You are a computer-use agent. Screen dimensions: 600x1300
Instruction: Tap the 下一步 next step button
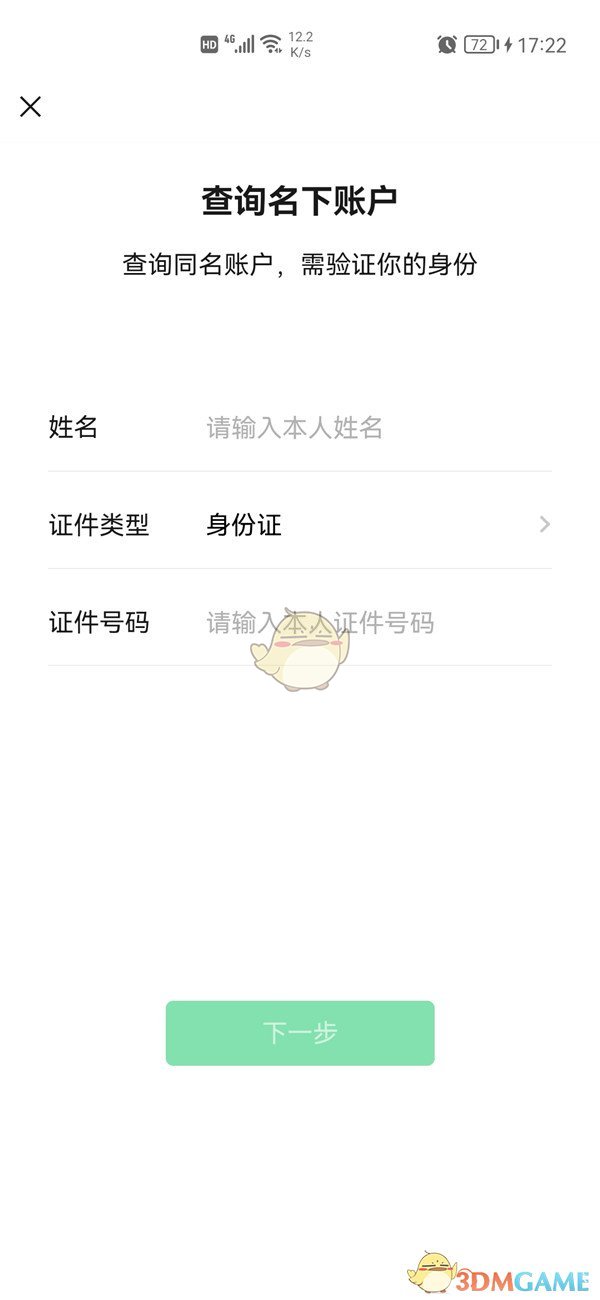300,1033
